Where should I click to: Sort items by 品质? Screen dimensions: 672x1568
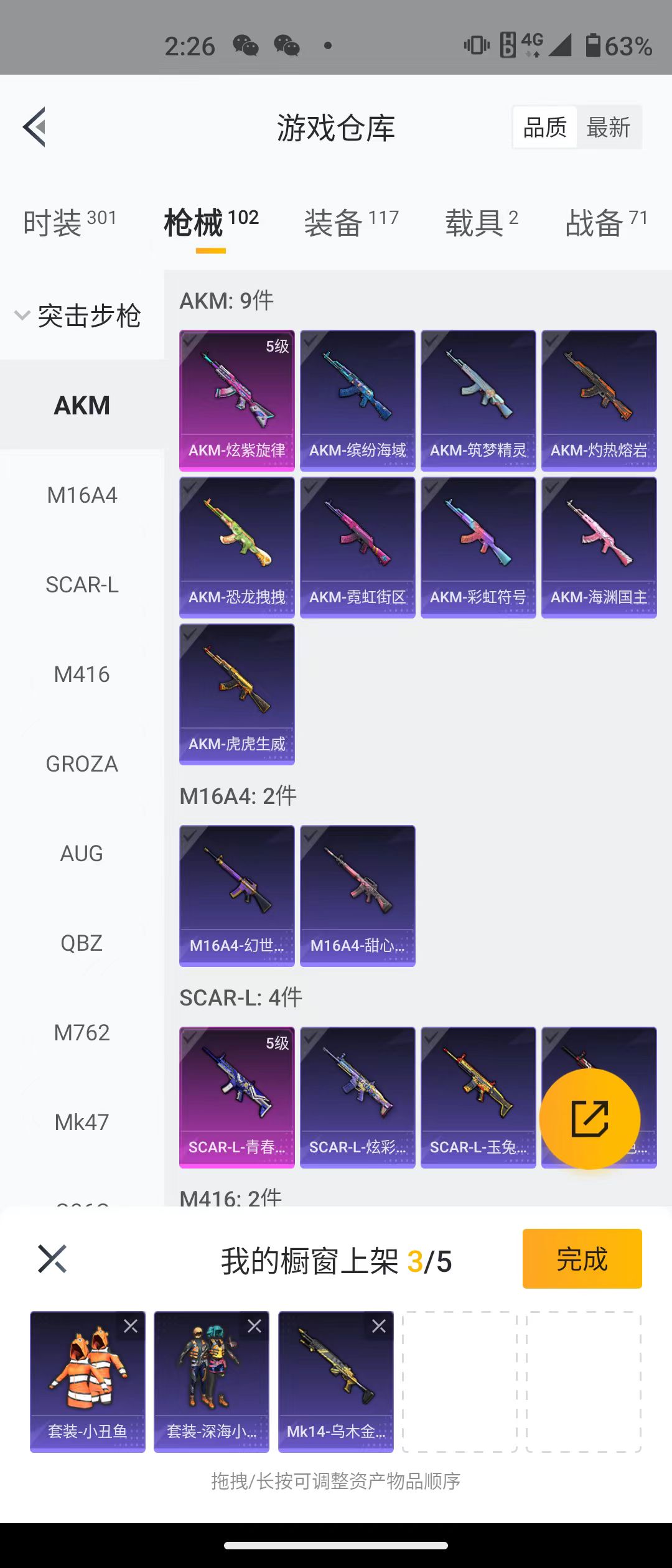(x=545, y=128)
